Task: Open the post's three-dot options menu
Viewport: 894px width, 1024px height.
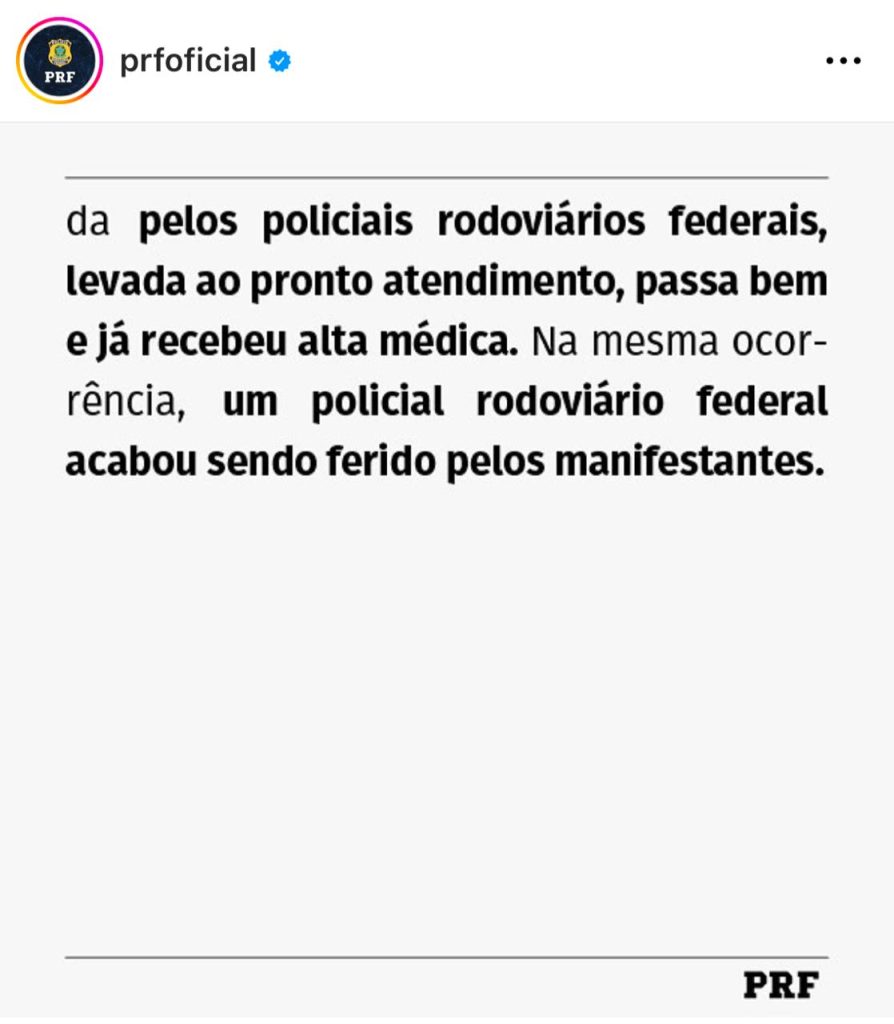Action: pos(842,61)
